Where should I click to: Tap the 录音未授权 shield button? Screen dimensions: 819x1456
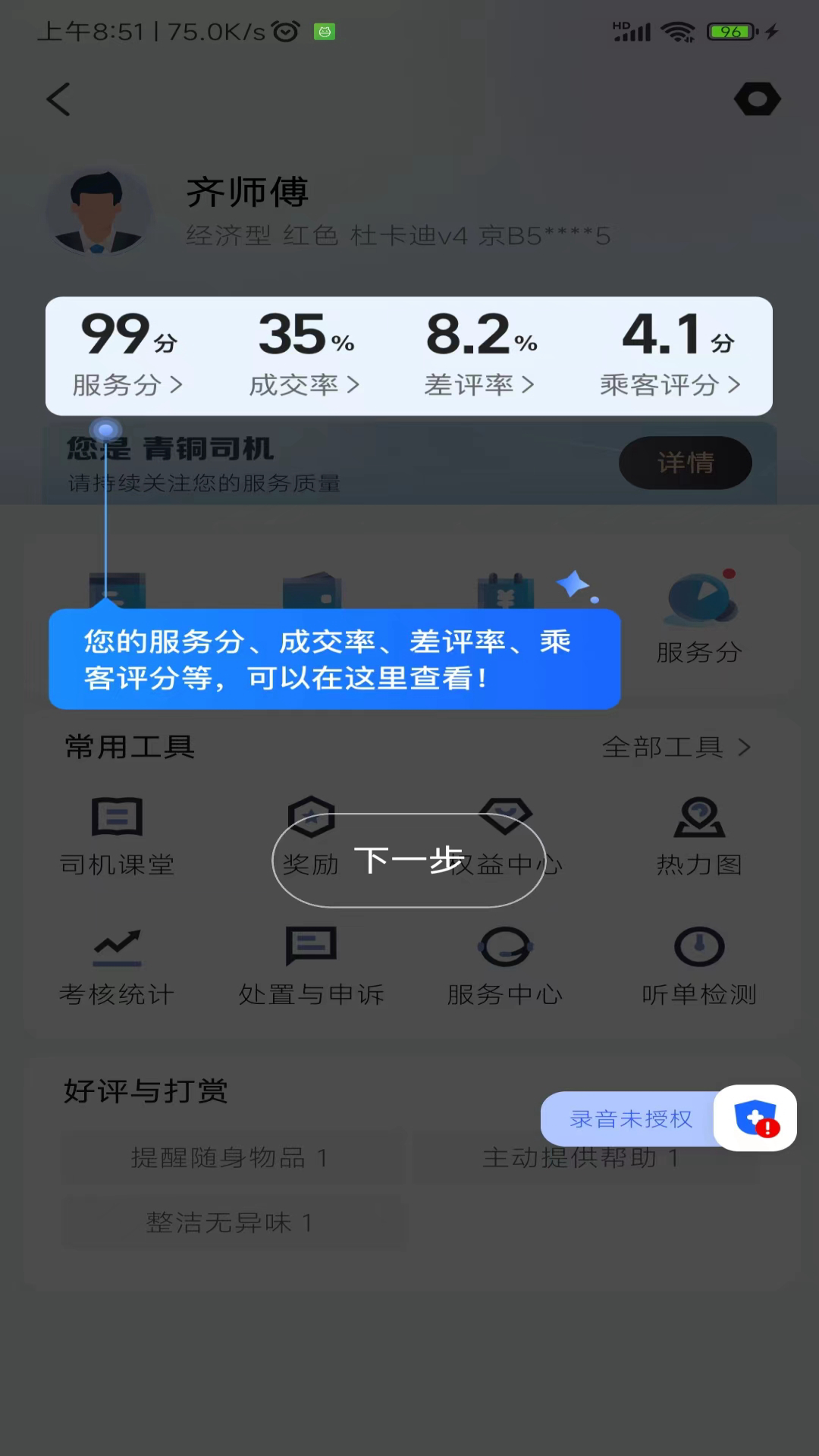(x=755, y=1118)
